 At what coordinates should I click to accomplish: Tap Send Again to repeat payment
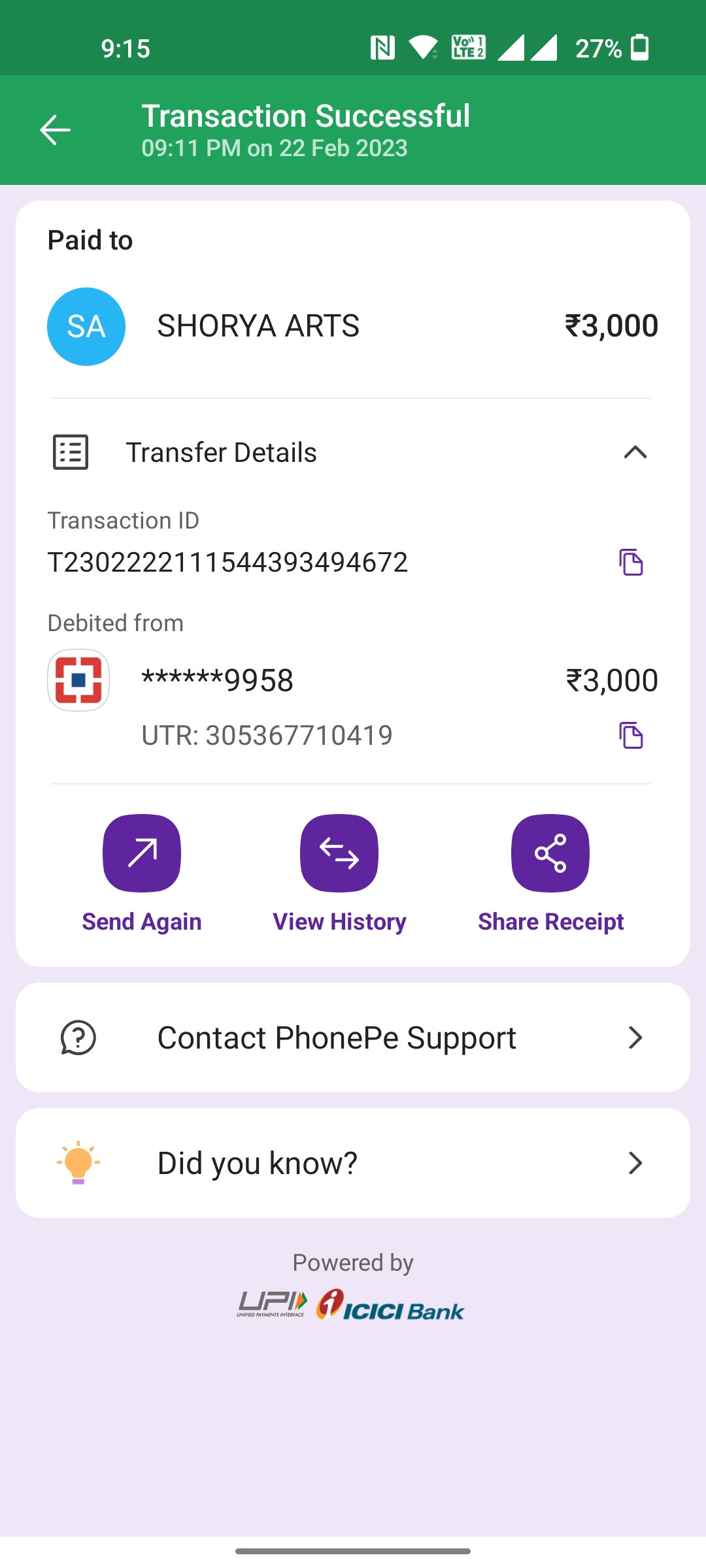[142, 853]
